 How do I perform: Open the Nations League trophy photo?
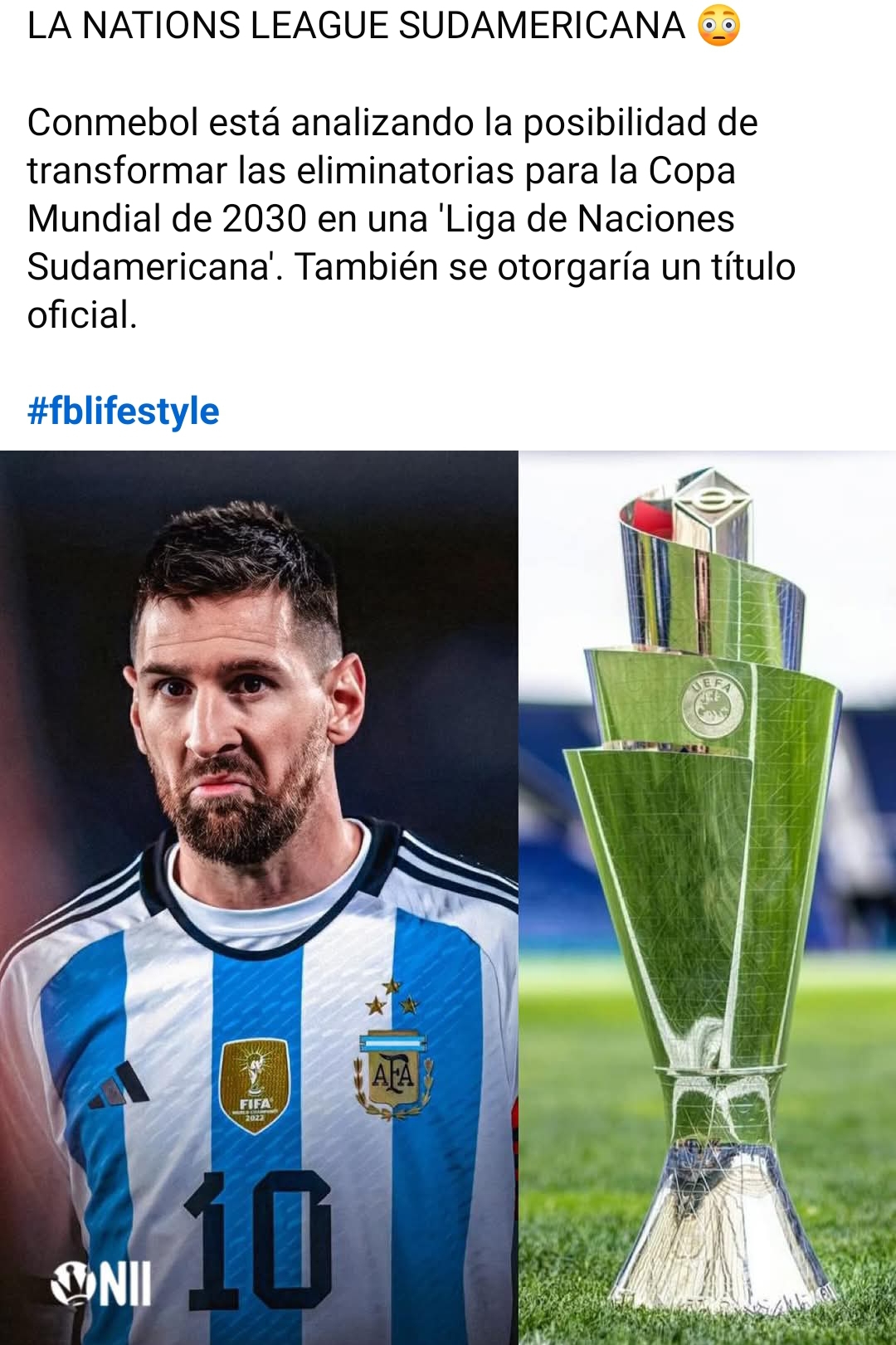coord(707,896)
